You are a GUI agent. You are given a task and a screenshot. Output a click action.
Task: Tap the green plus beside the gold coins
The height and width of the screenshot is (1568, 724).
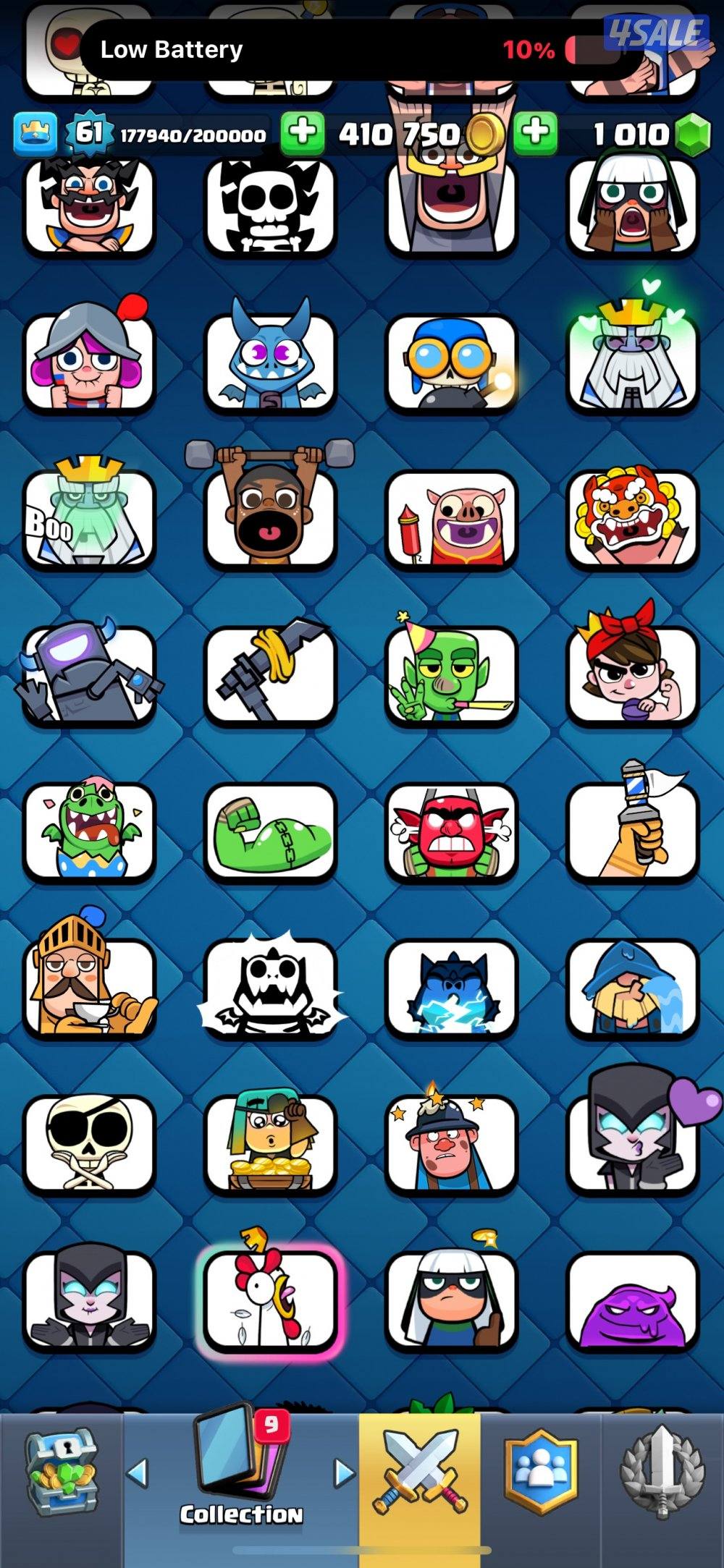(x=302, y=133)
